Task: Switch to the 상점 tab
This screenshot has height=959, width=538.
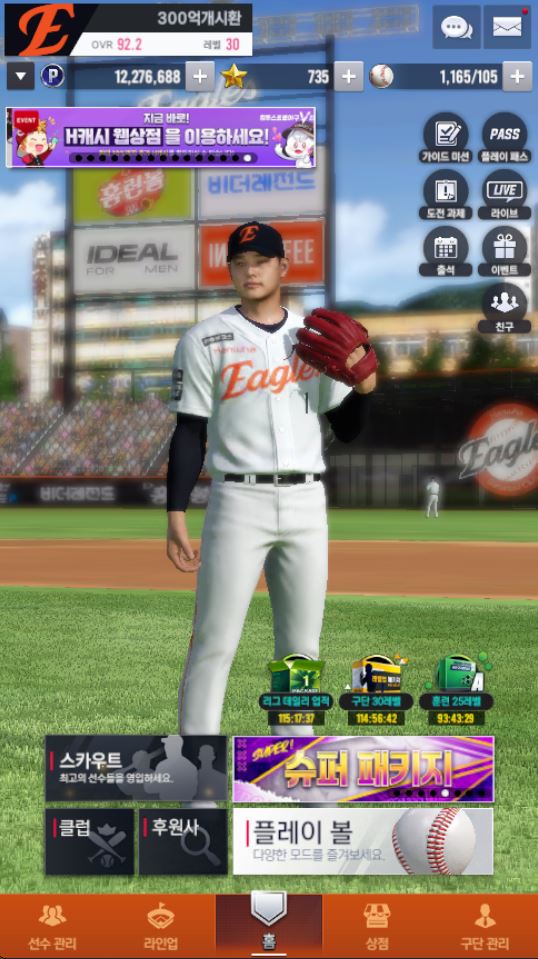Action: [377, 926]
